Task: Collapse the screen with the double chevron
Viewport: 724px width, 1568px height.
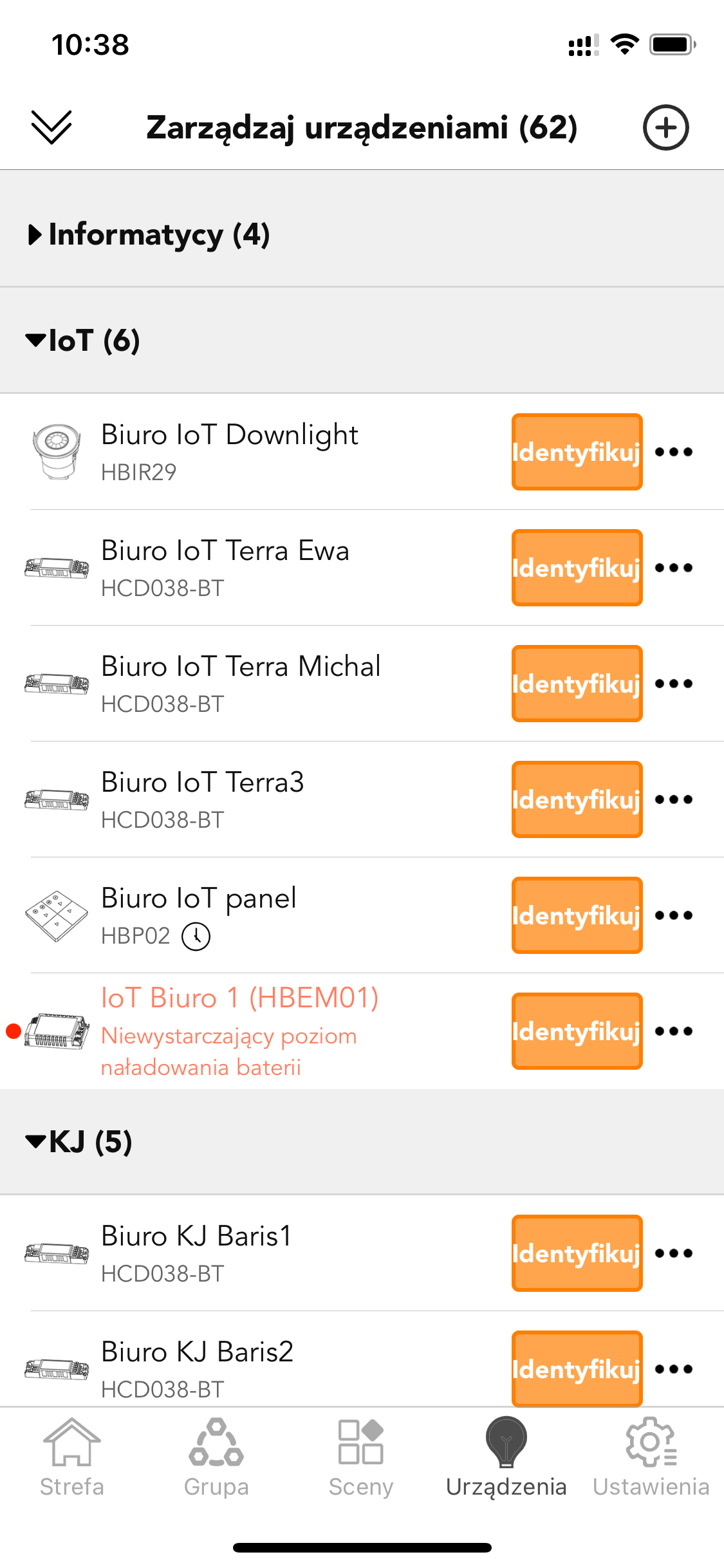Action: [x=51, y=127]
